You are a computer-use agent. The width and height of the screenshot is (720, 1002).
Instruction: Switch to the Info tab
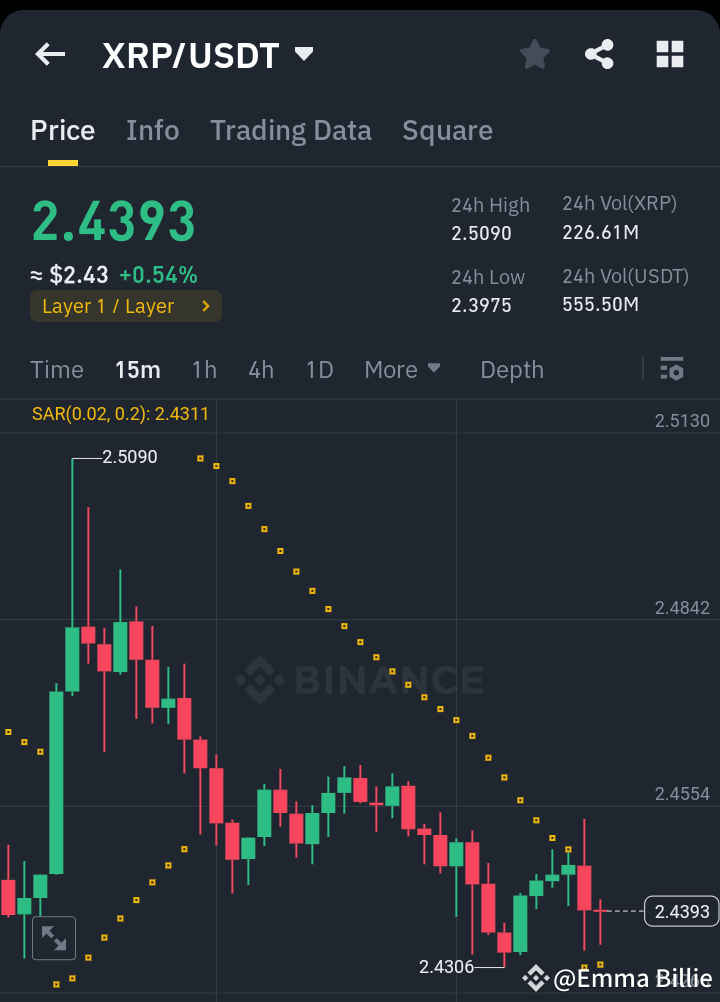pyautogui.click(x=152, y=130)
